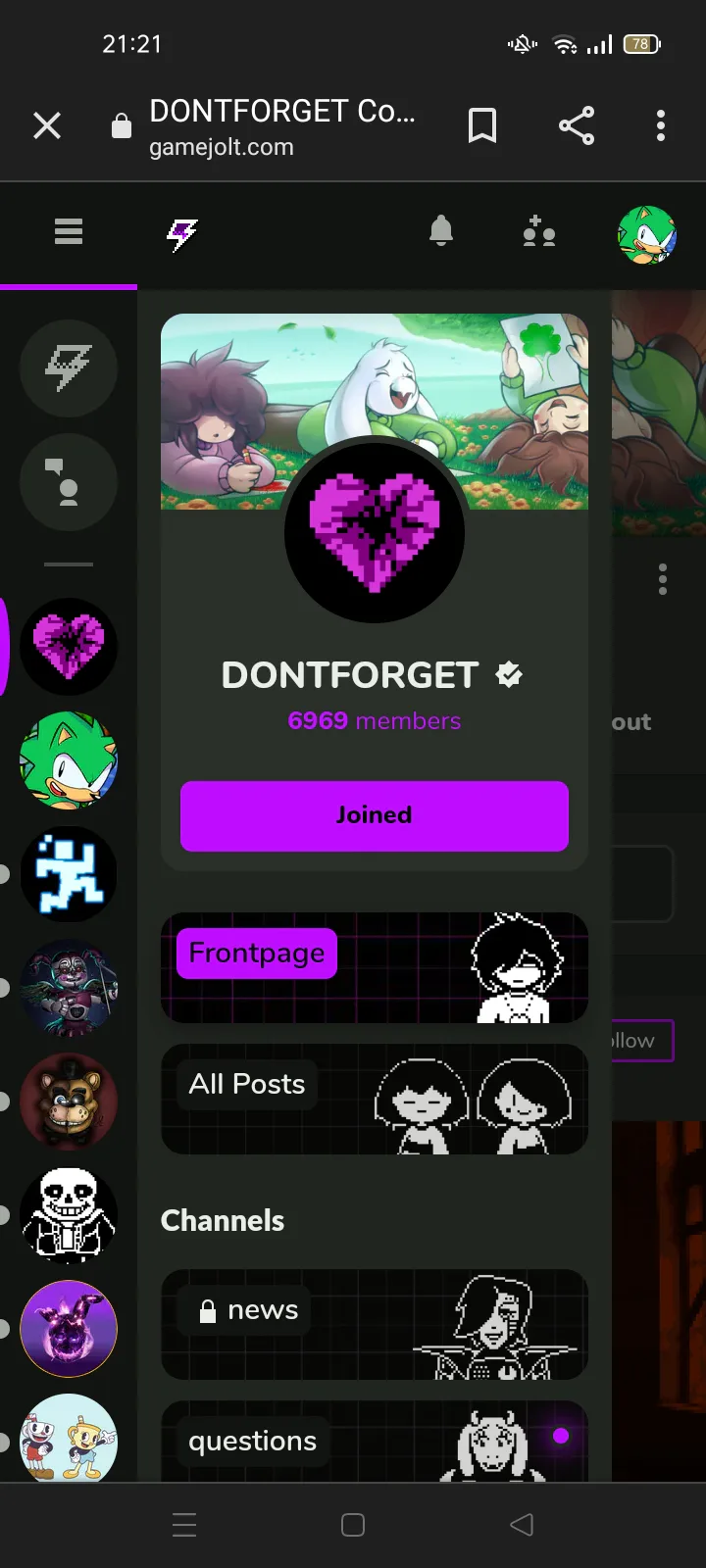Viewport: 706px width, 1568px height.
Task: Tap the hamburger menu button
Action: 69,232
